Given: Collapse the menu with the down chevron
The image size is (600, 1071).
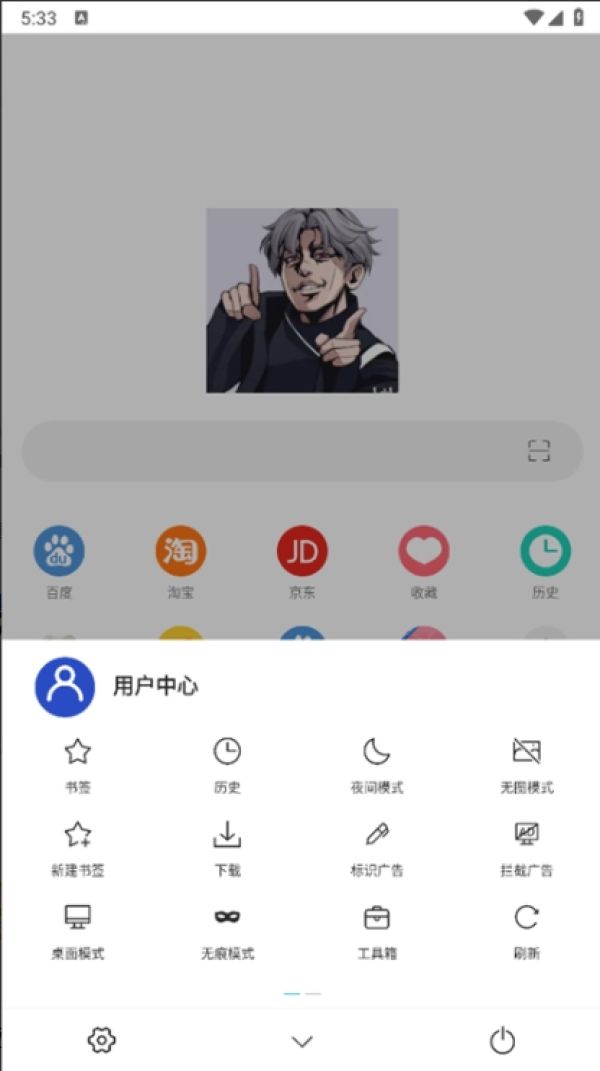Looking at the screenshot, I should [302, 1042].
